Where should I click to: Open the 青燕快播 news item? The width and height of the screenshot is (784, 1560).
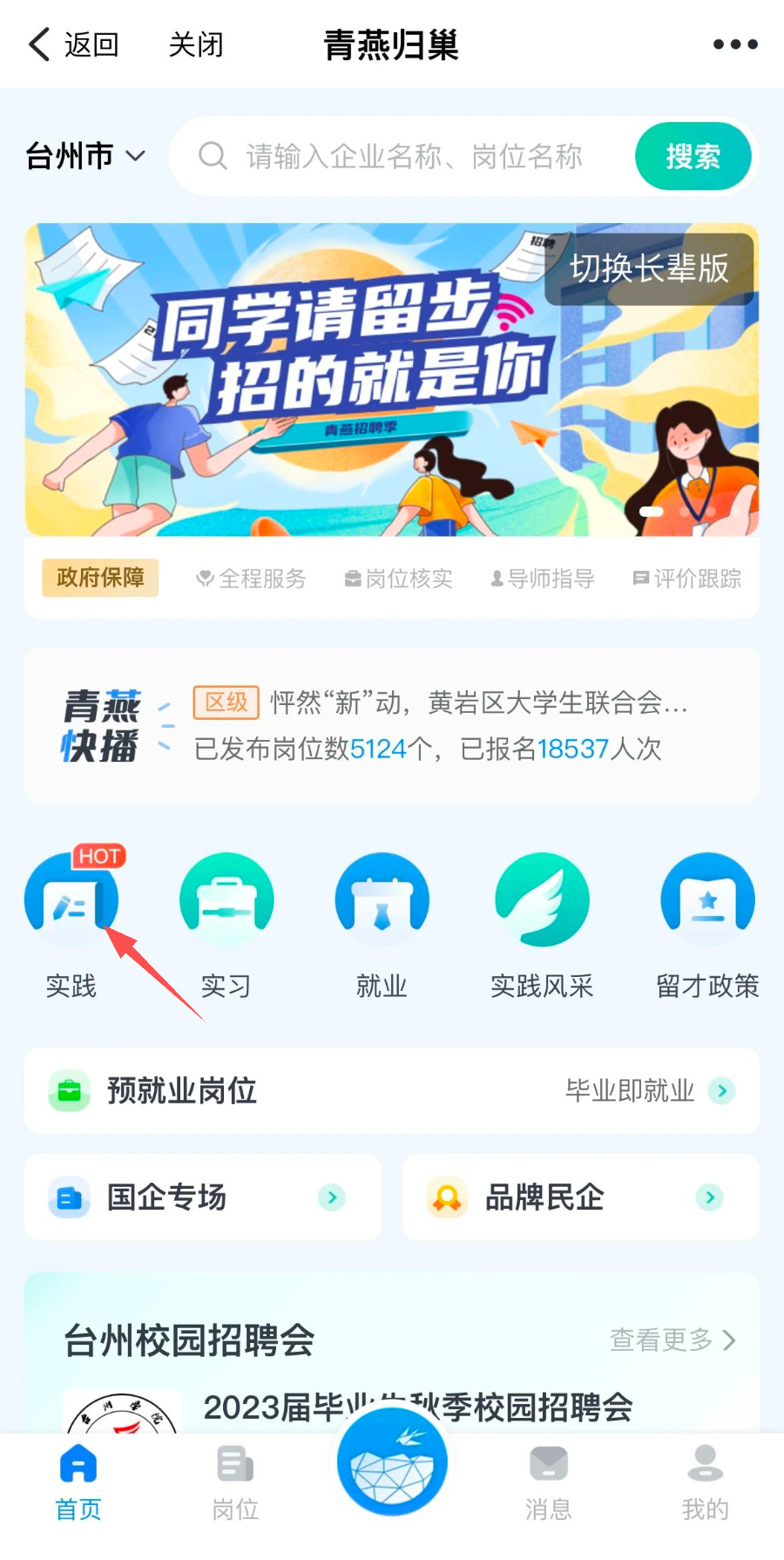point(440,725)
